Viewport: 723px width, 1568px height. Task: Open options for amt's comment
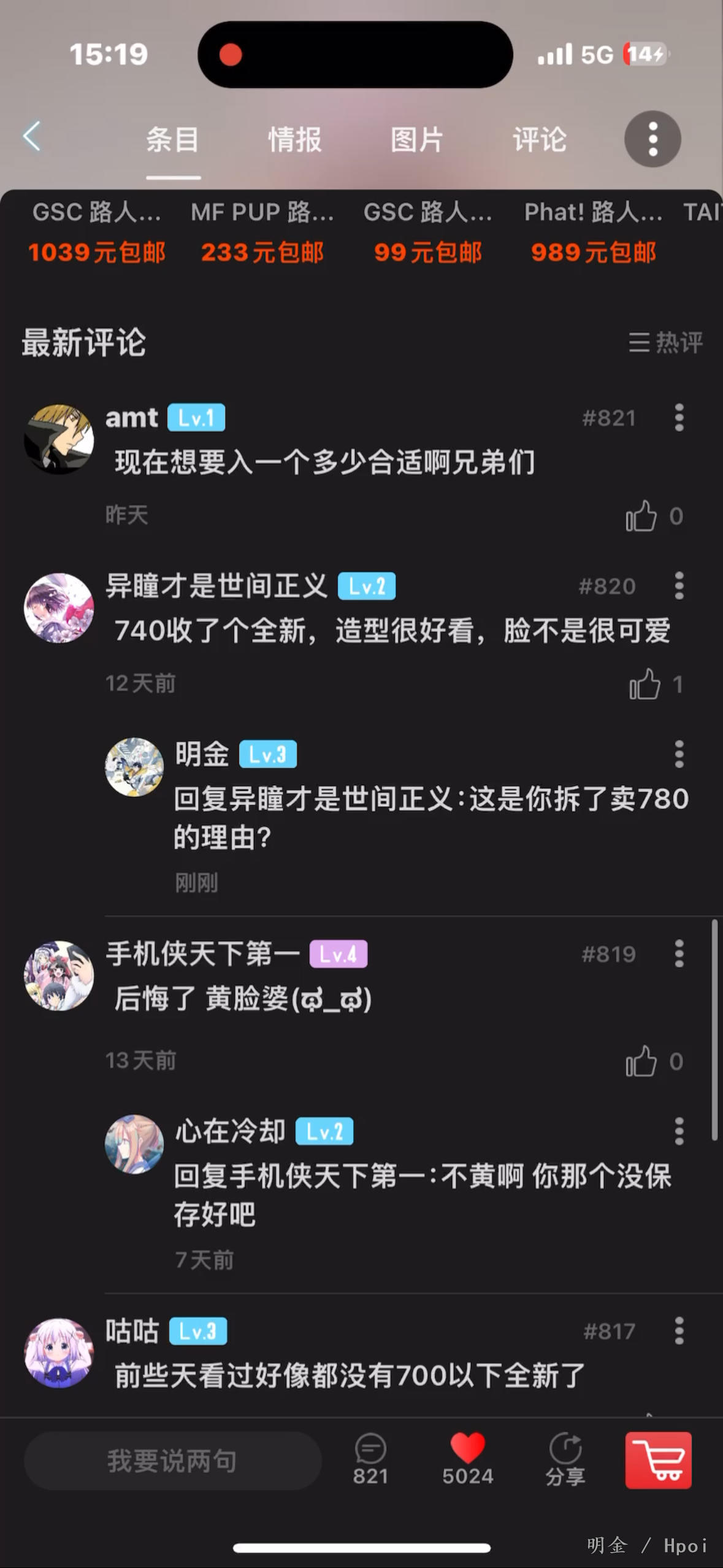click(679, 418)
